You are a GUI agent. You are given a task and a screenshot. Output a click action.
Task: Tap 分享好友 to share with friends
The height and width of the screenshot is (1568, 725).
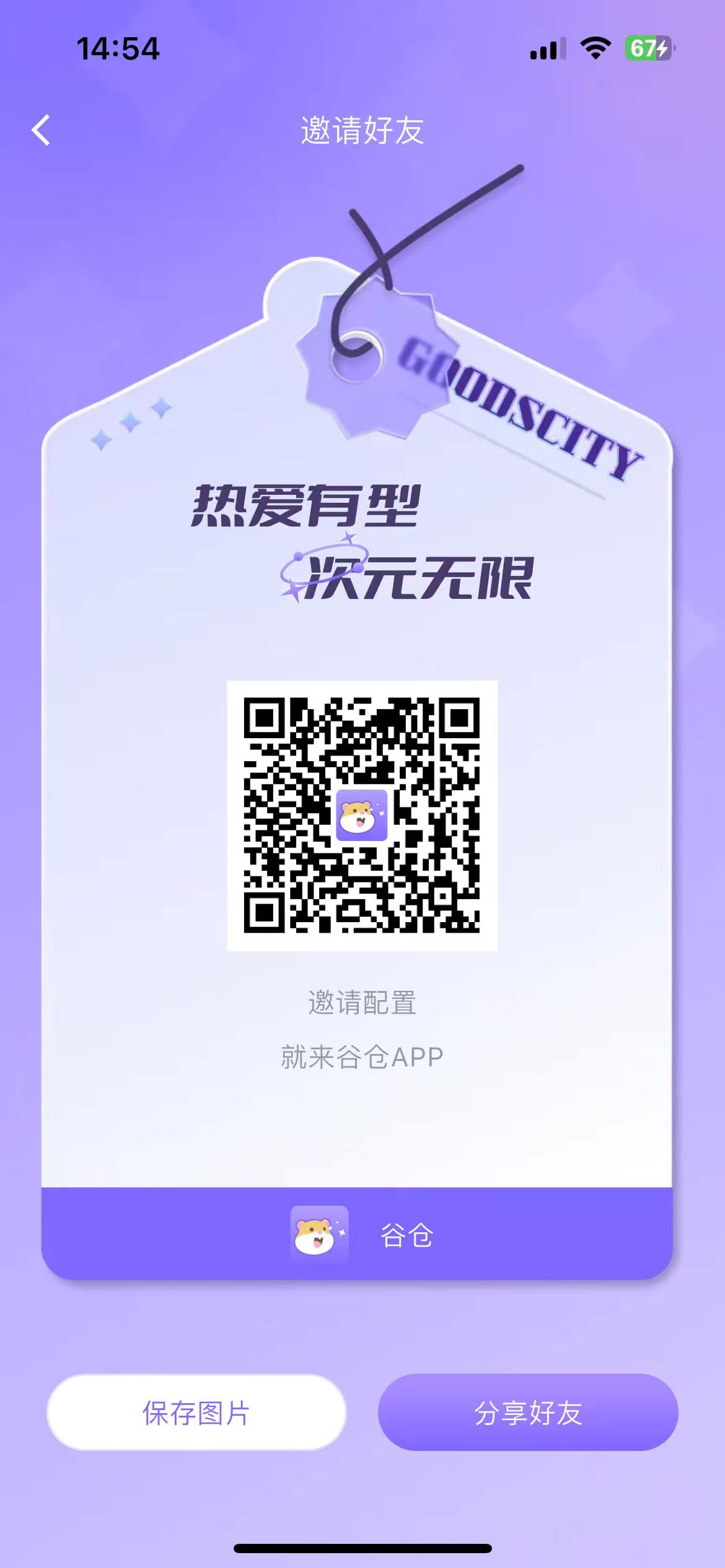click(x=528, y=1413)
